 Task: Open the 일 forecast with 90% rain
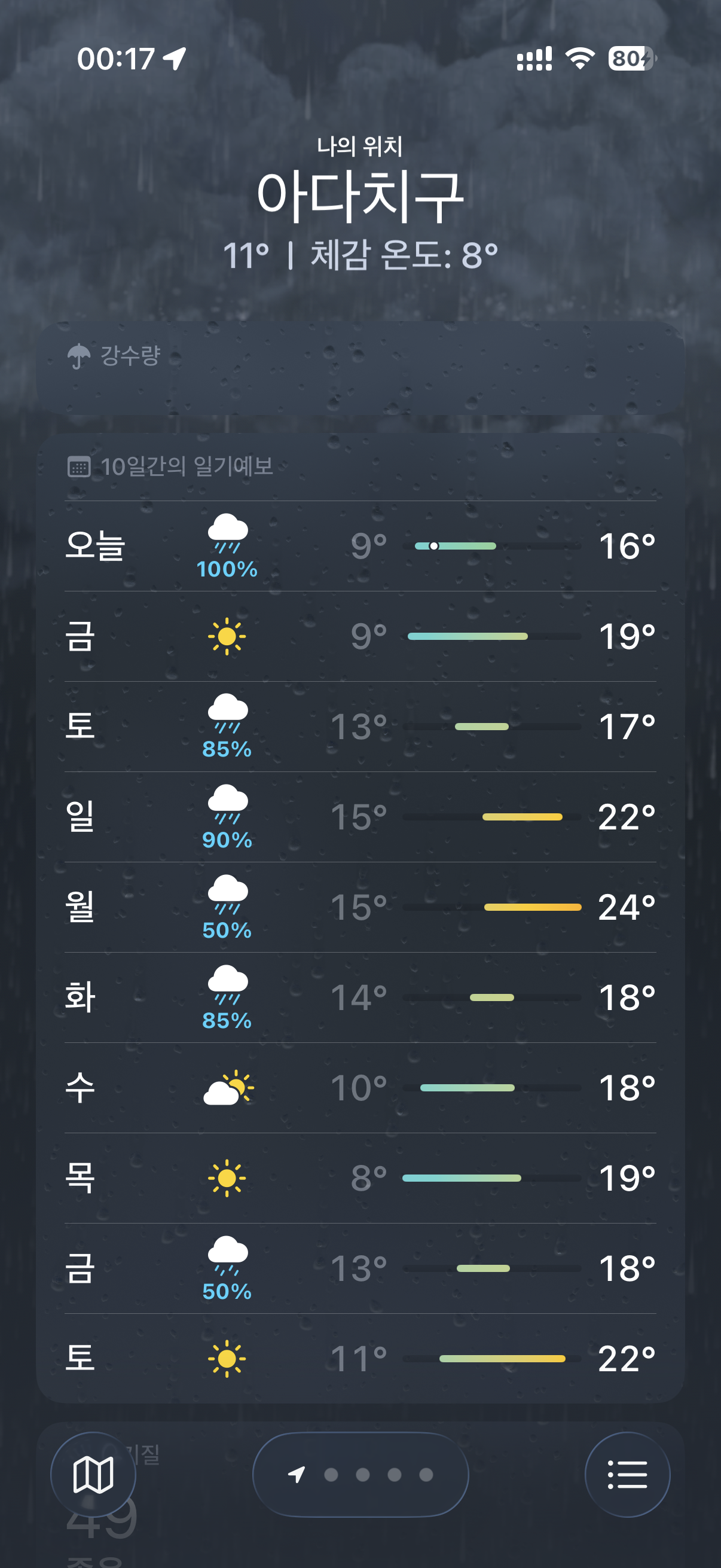pyautogui.click(x=360, y=817)
